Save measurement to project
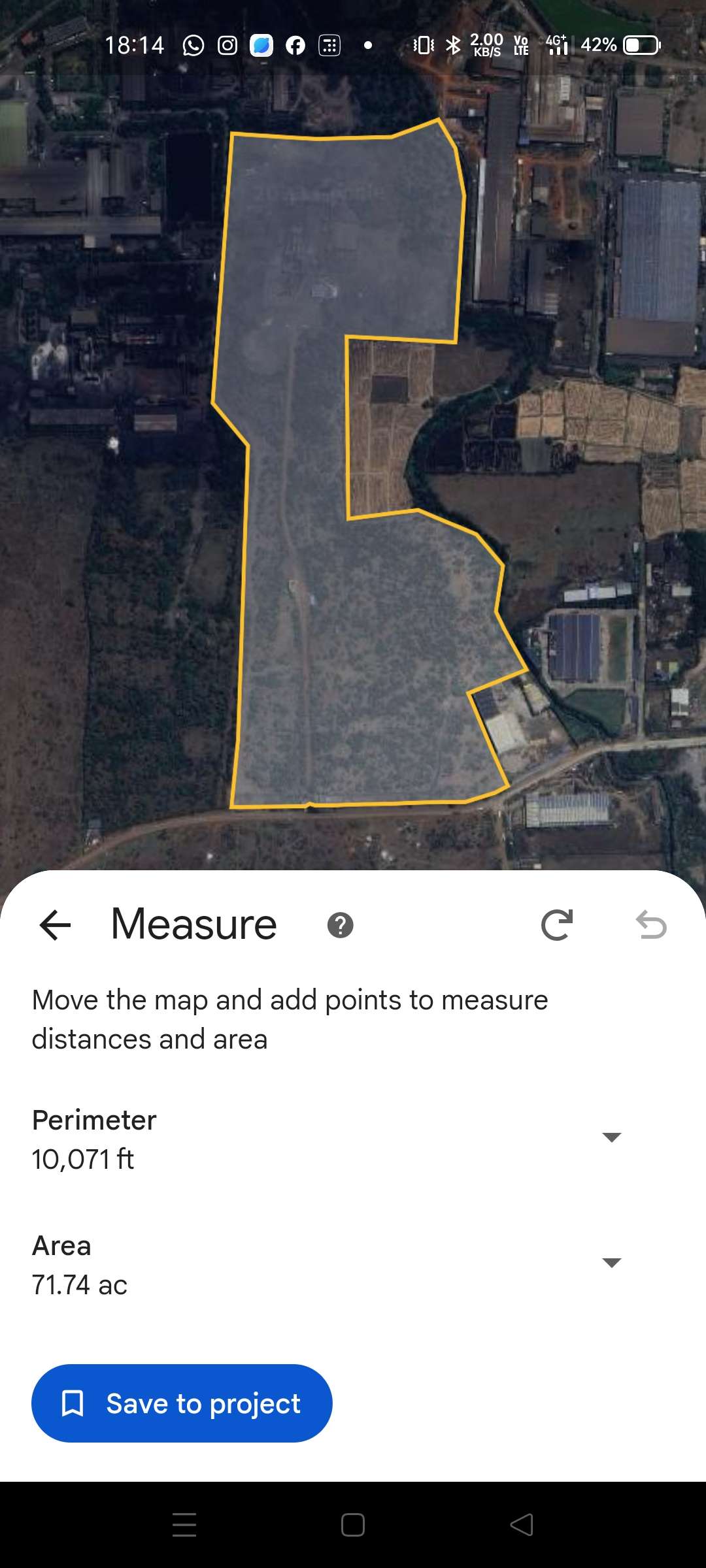 tap(182, 1403)
